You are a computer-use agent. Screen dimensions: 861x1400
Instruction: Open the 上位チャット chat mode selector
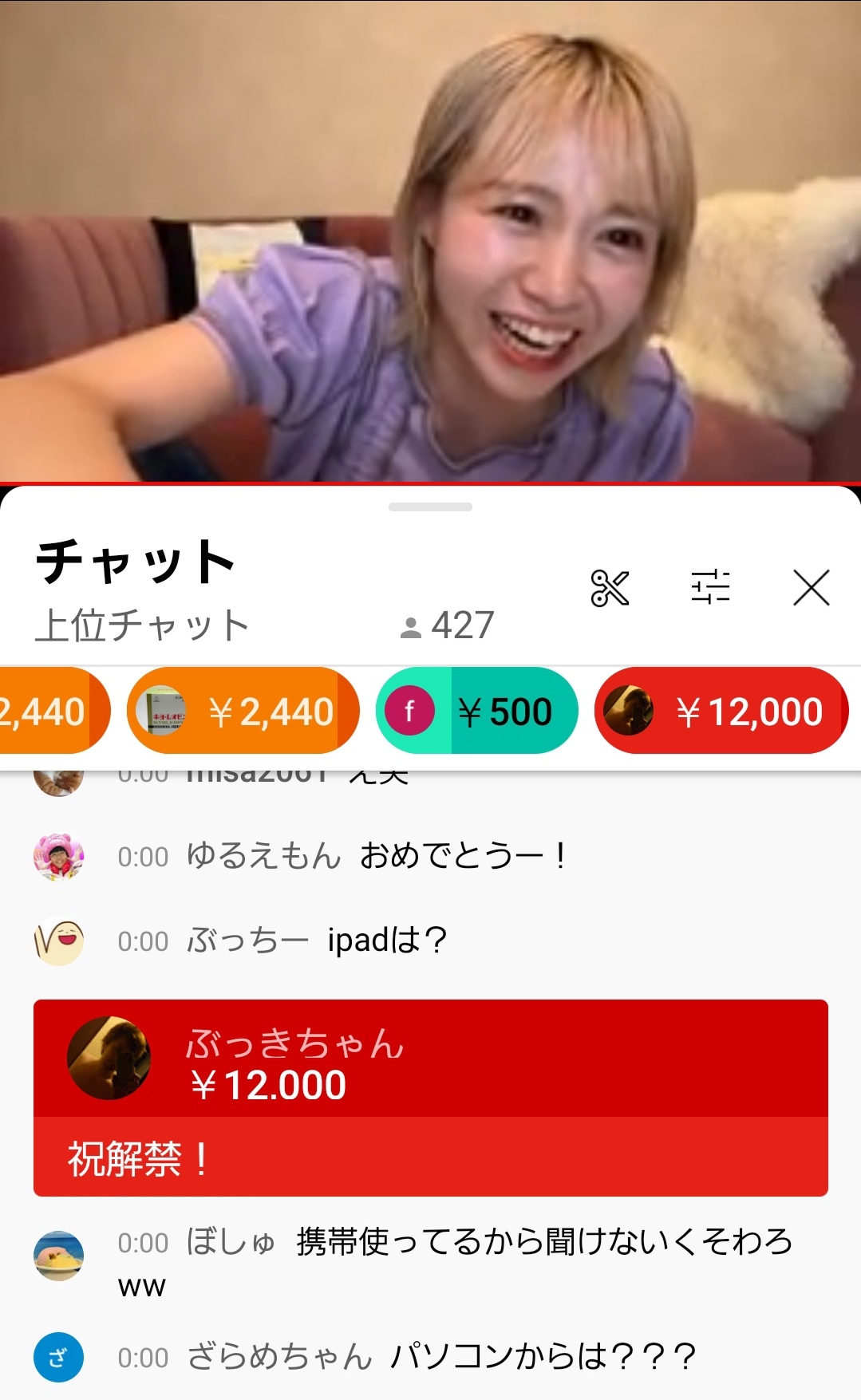click(142, 625)
